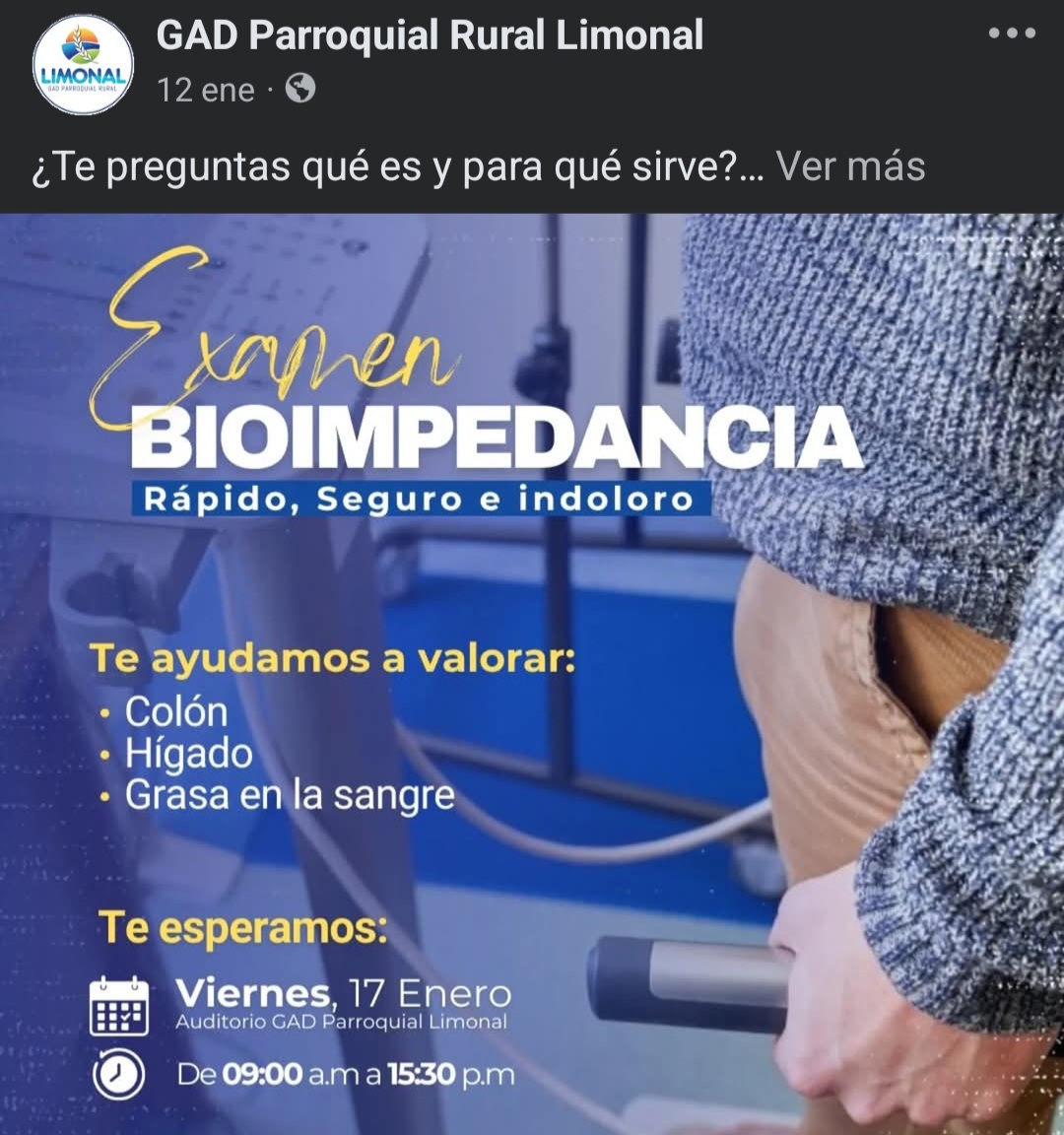This screenshot has width=1064, height=1135.
Task: Open the post's three-dot options menu
Action: pos(1012,33)
